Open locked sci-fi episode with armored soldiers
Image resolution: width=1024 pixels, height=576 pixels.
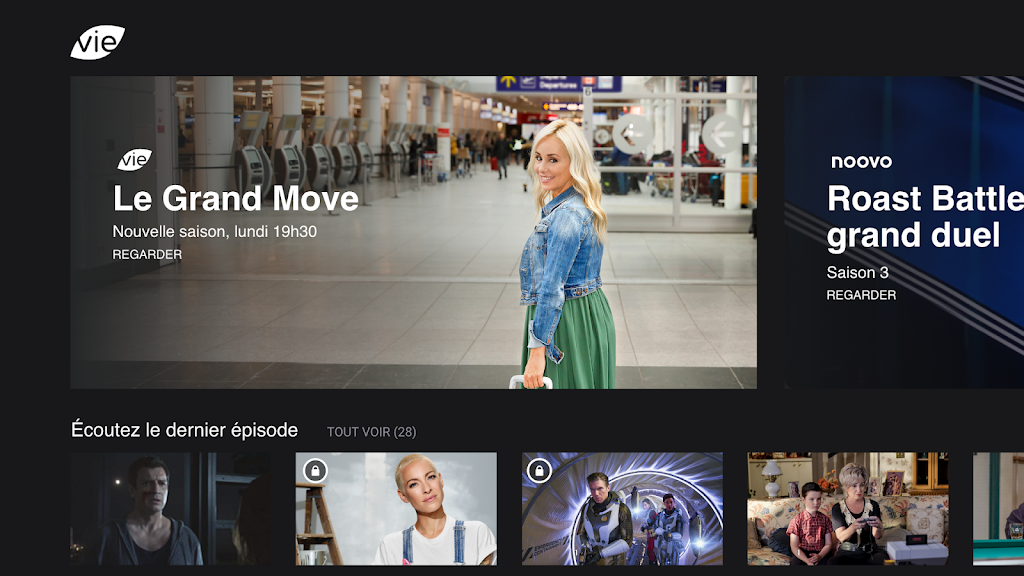(622, 509)
